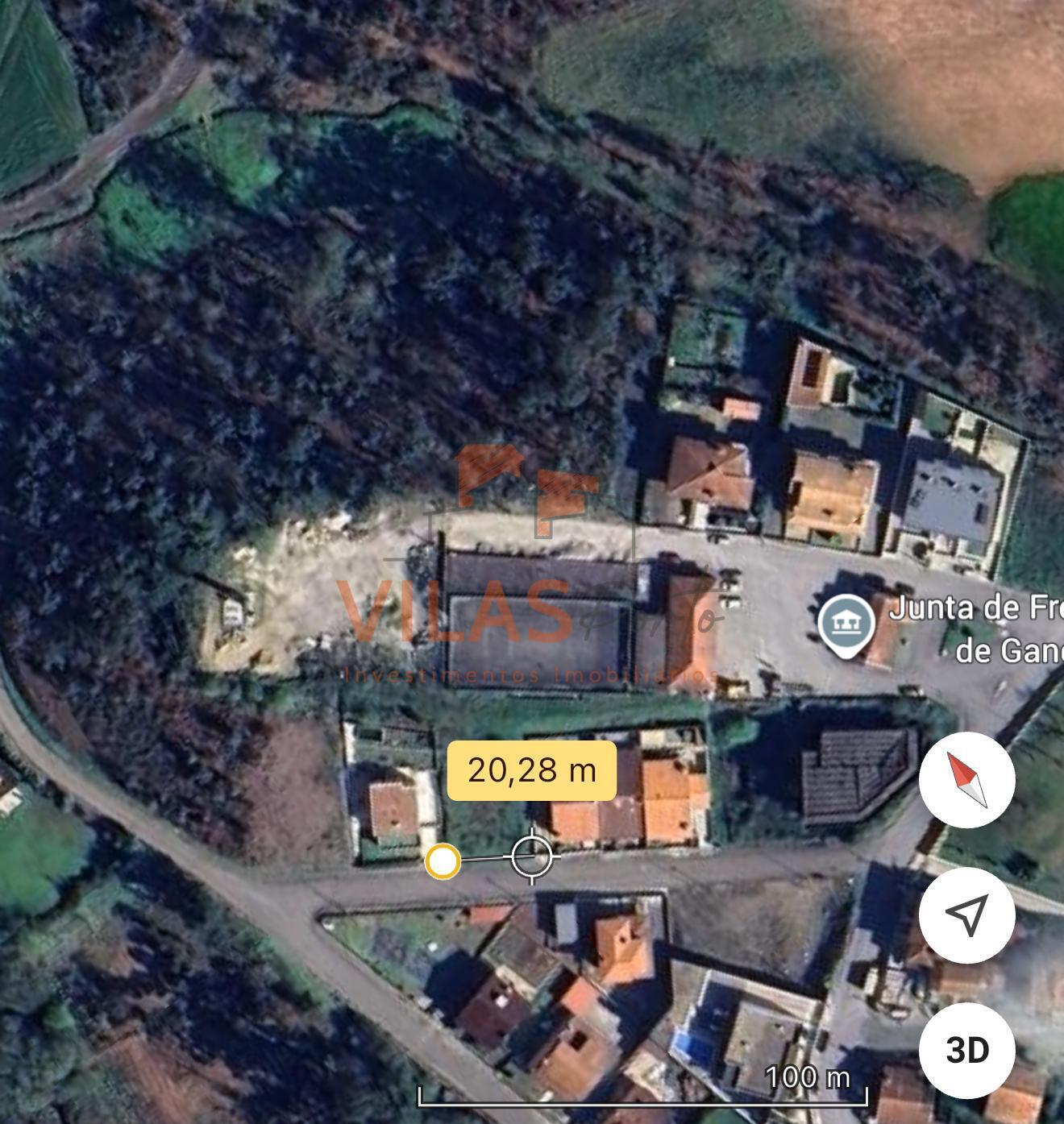
Task: Switch the map to 3D view
Action: tap(966, 1050)
